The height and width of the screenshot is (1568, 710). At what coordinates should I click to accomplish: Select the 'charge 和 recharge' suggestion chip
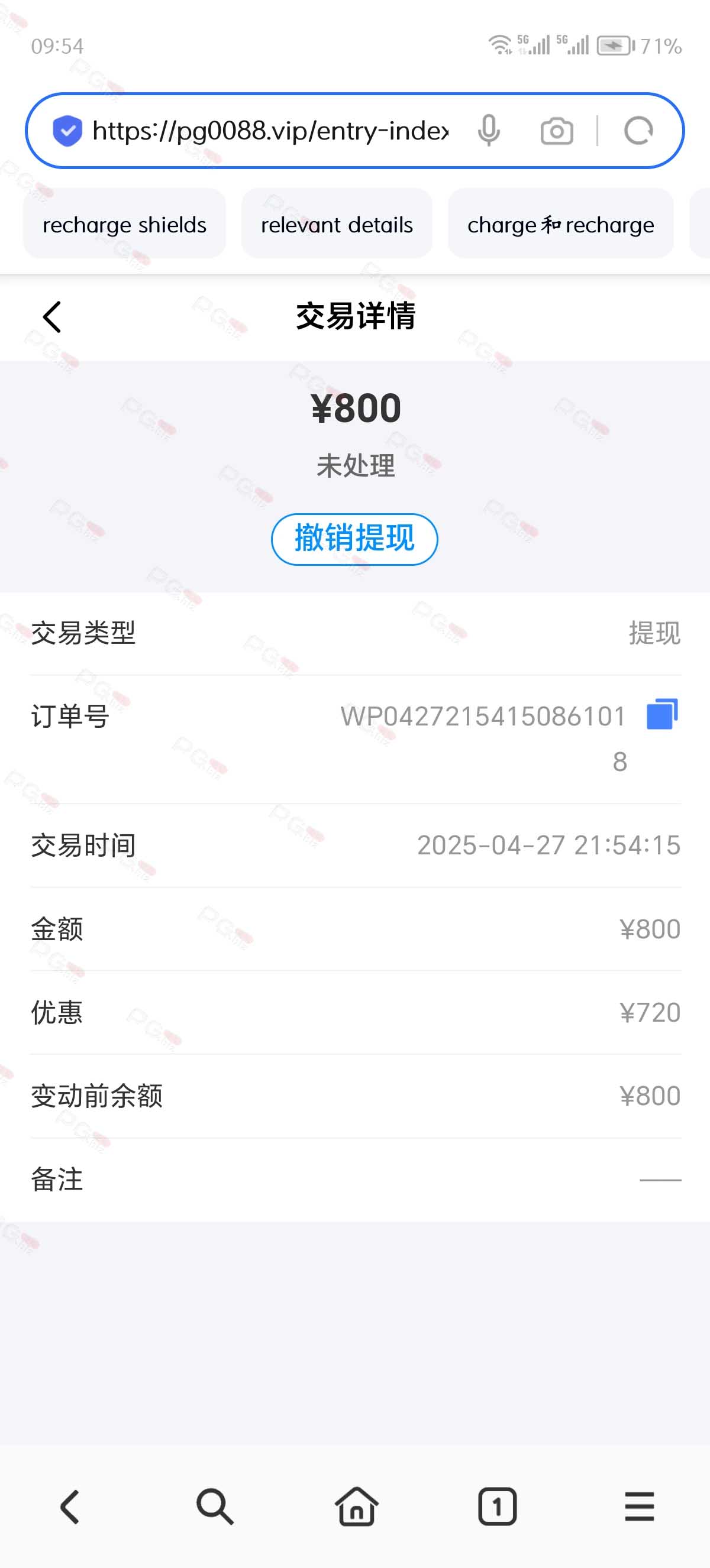coord(561,224)
